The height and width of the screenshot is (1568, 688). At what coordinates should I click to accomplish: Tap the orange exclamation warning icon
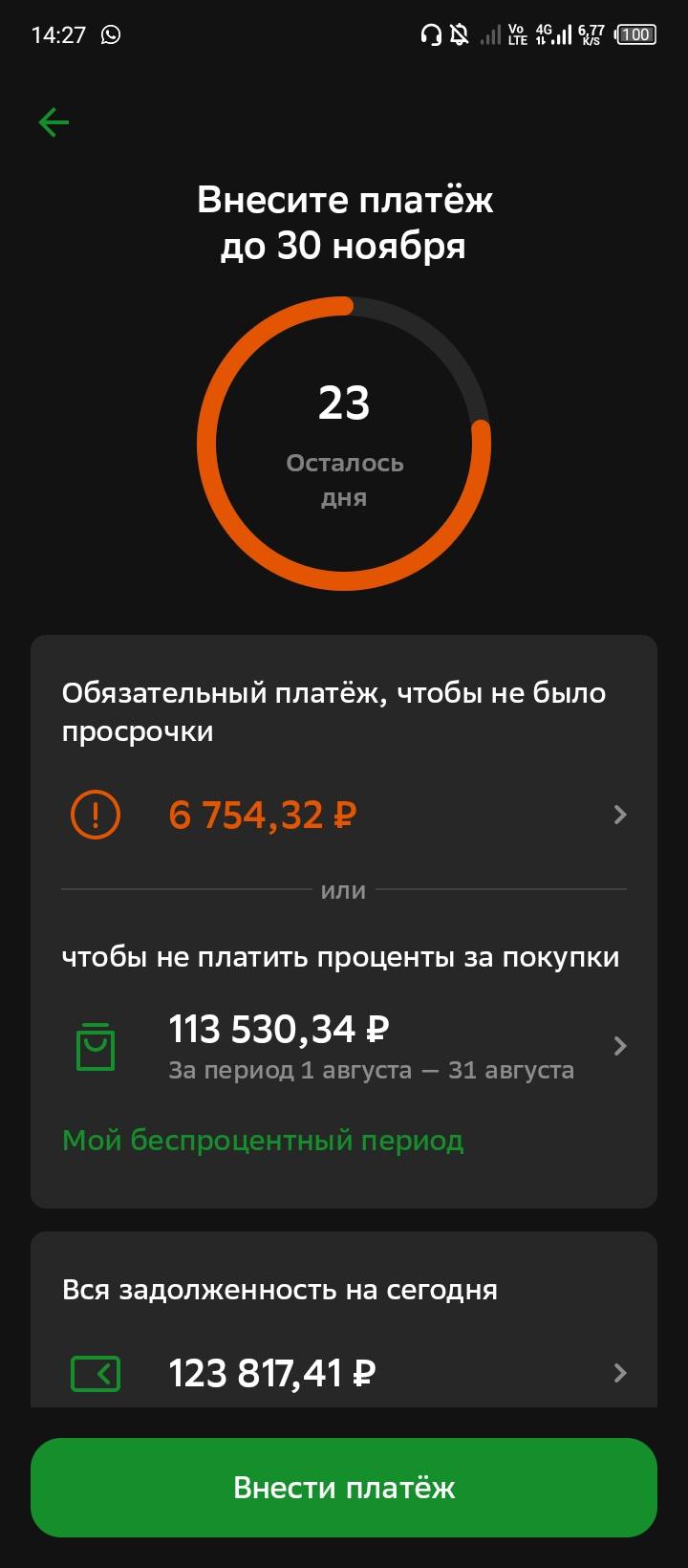(x=94, y=815)
